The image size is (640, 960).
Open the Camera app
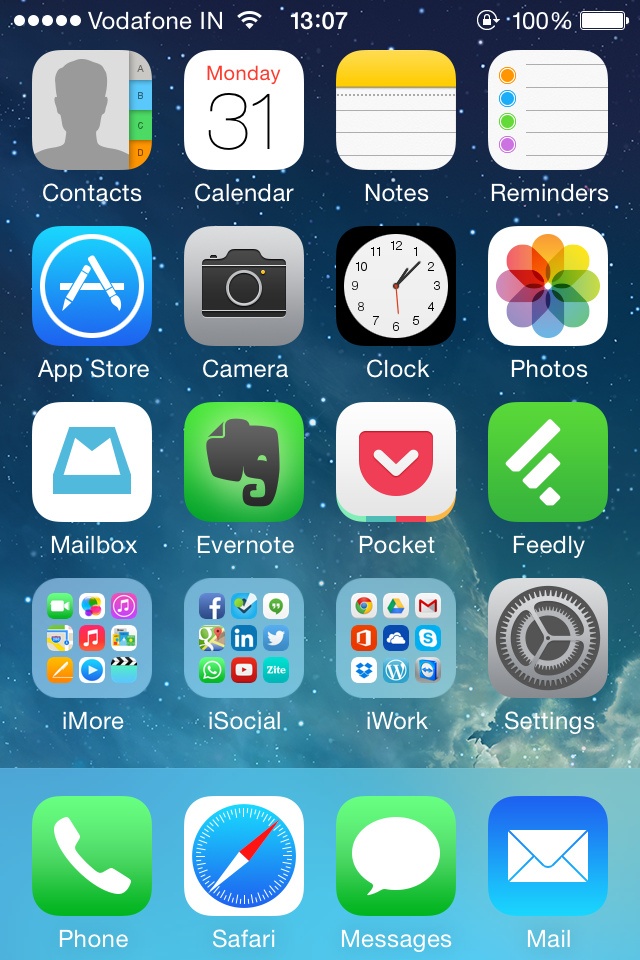pos(244,286)
